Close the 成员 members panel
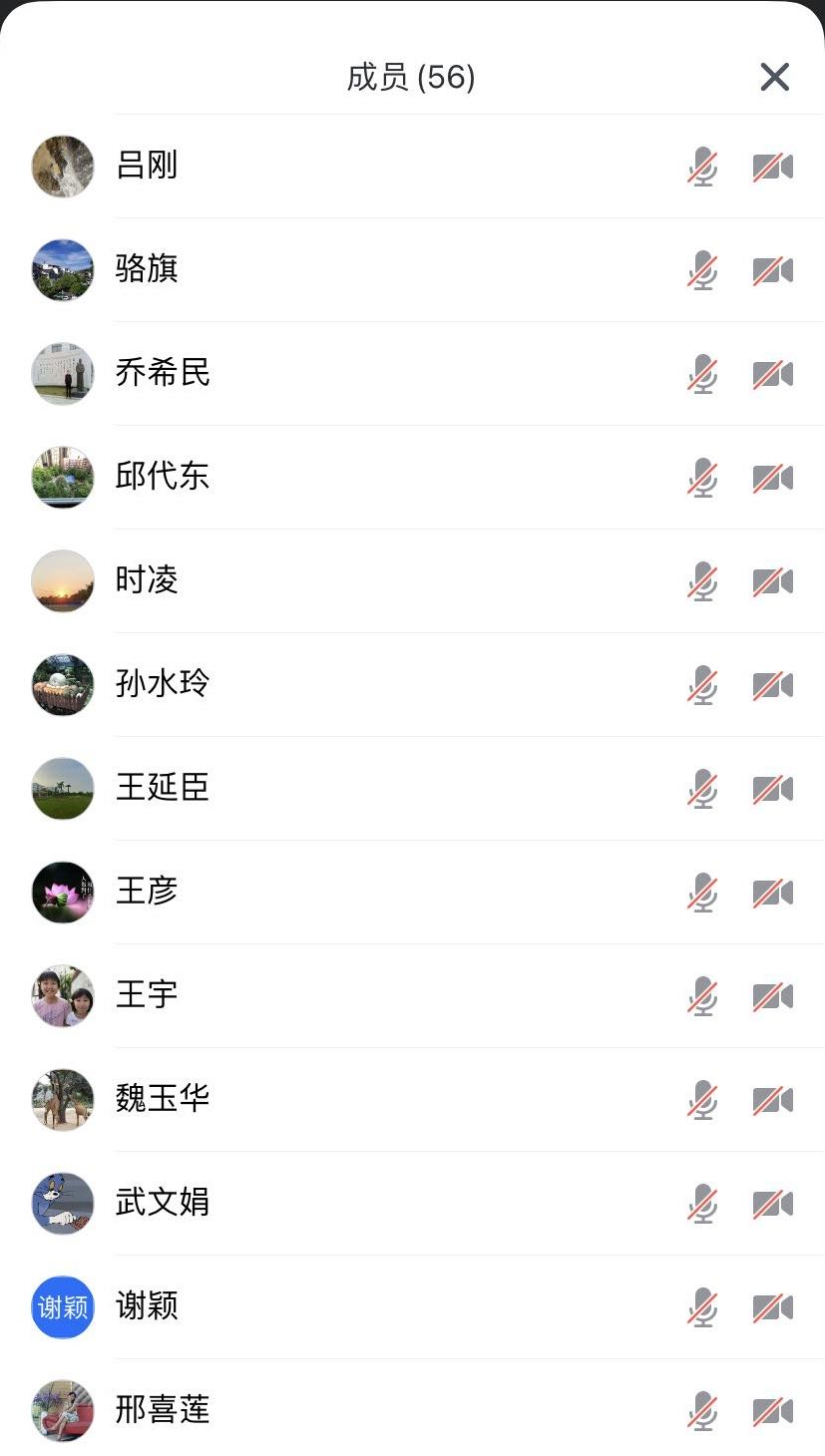Screen dimensions: 825x1456 point(774,77)
